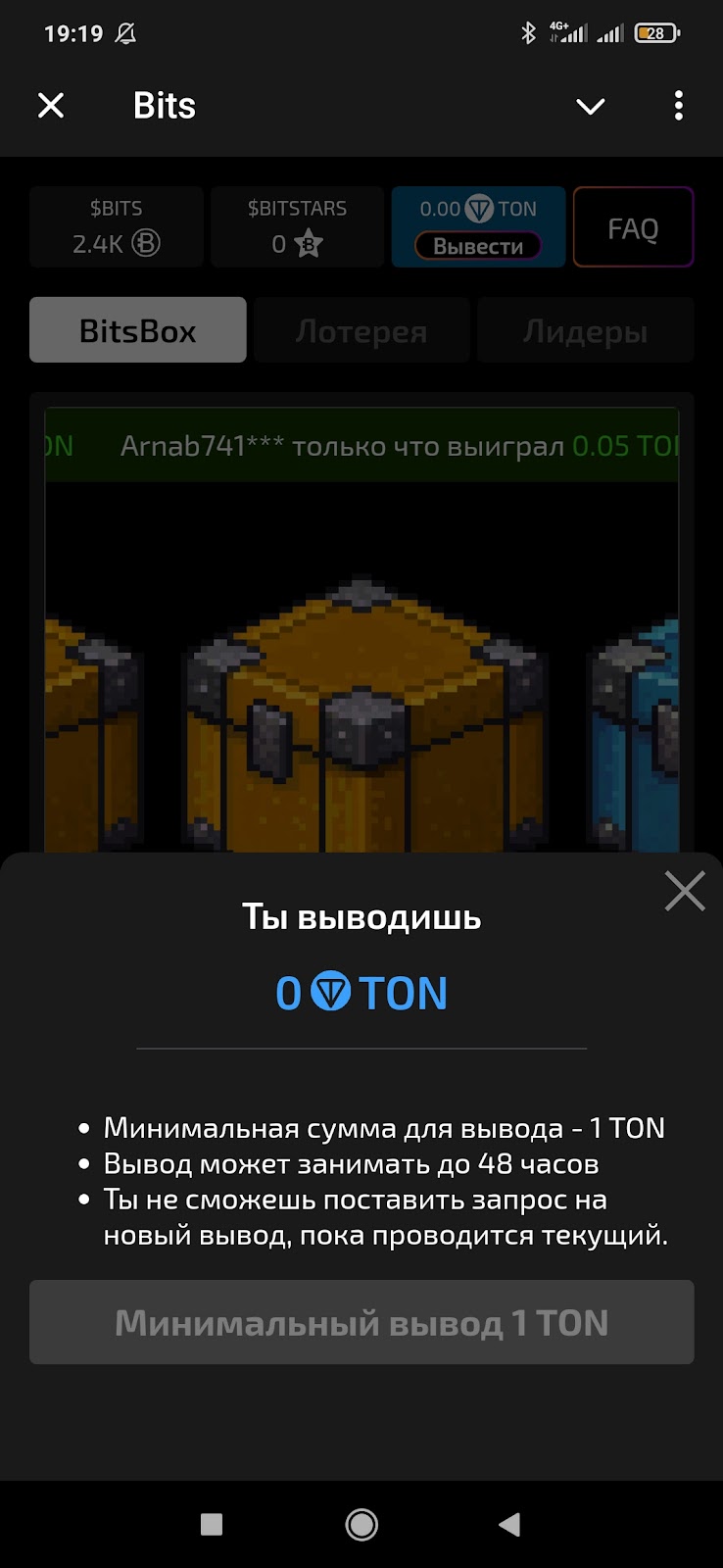Tap the Вывести withdraw button
Screen dimensions: 723x1568
point(478,246)
